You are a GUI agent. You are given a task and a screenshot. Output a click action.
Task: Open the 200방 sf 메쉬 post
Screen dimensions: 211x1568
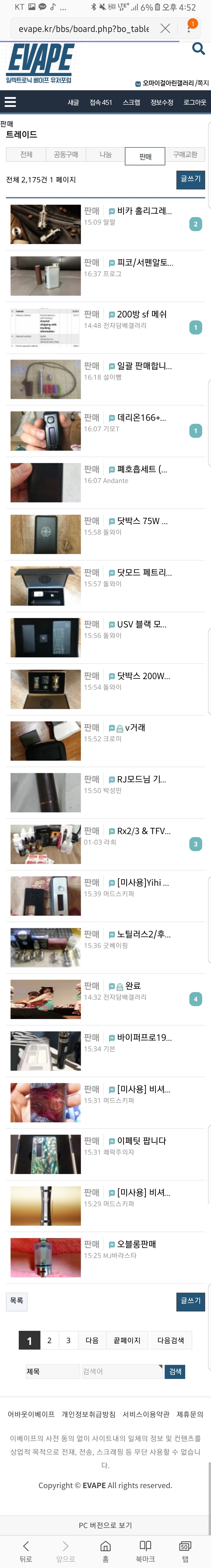click(142, 314)
